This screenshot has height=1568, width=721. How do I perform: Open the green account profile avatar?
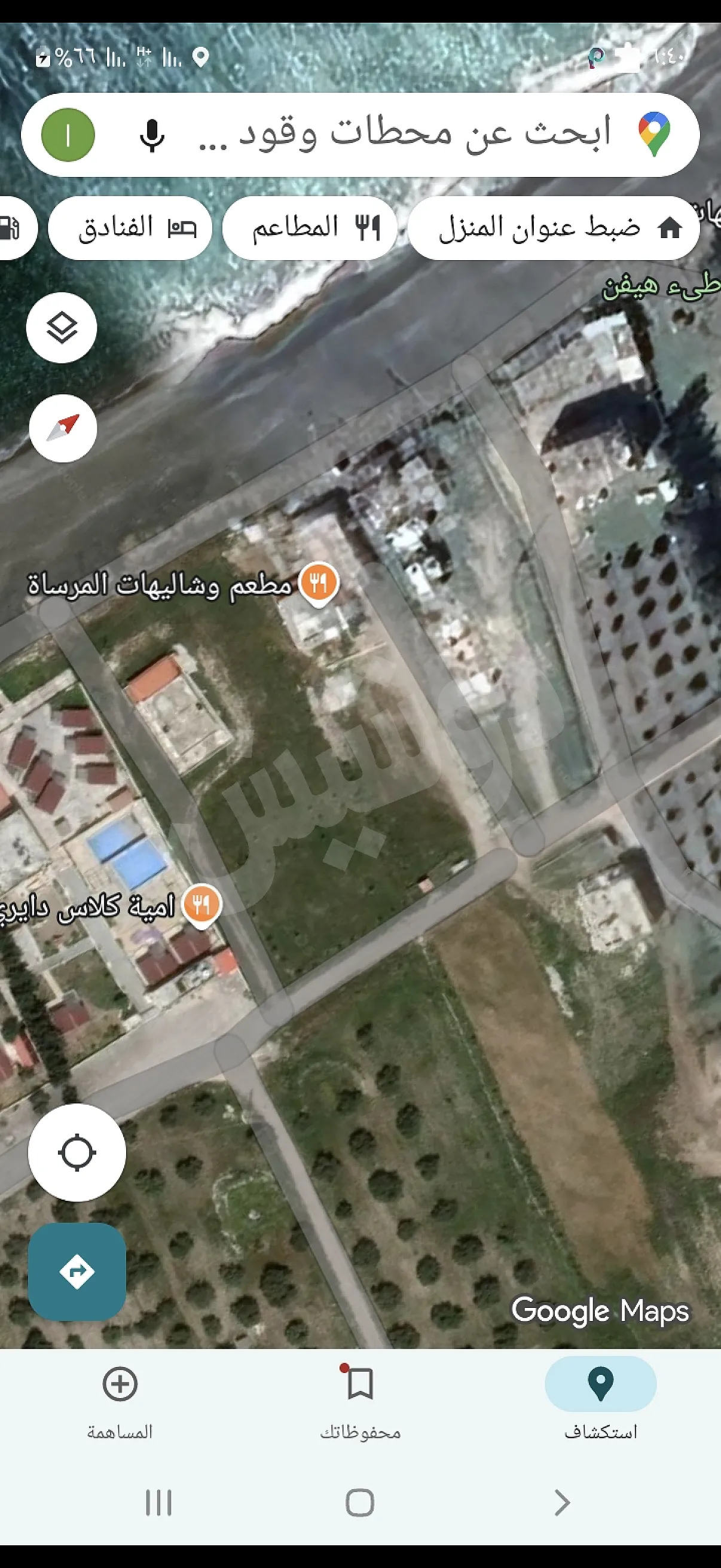pos(68,135)
